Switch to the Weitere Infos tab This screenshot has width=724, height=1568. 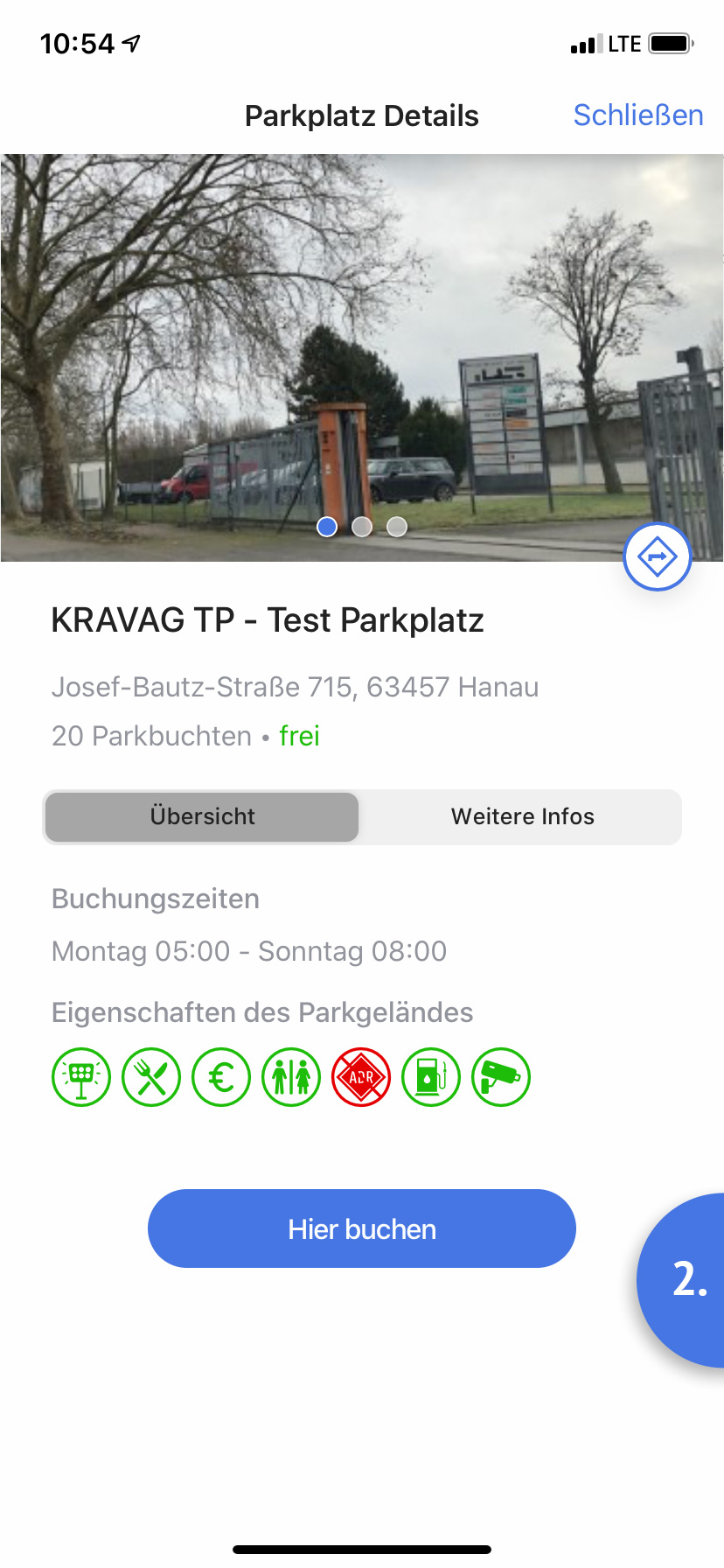pyautogui.click(x=522, y=816)
